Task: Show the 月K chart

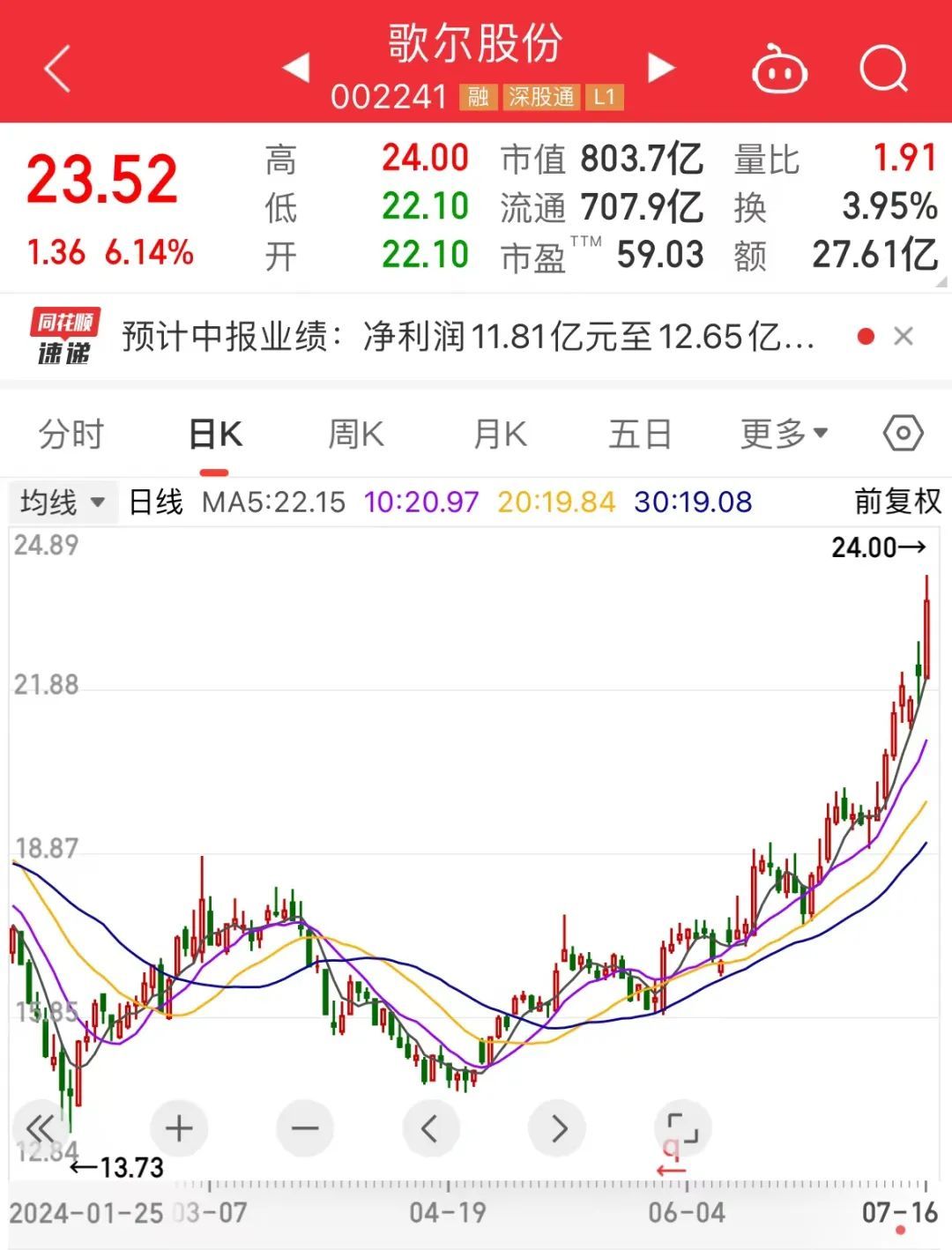Action: click(499, 434)
